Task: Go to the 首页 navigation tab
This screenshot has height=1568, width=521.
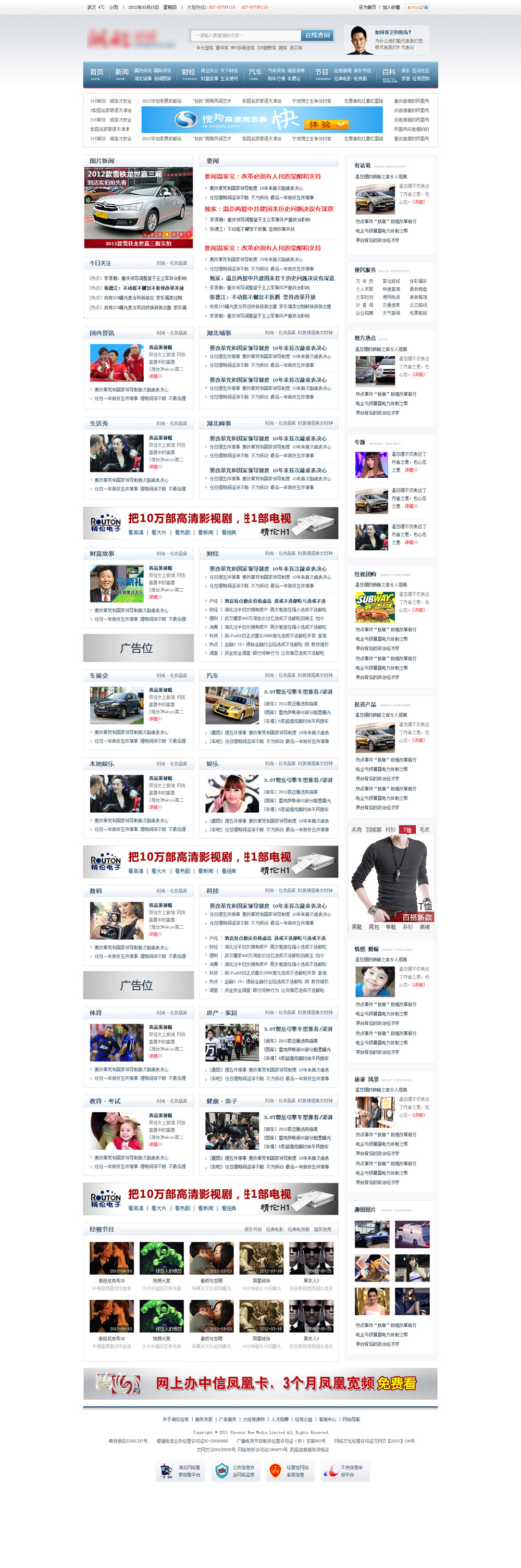Action: point(96,73)
